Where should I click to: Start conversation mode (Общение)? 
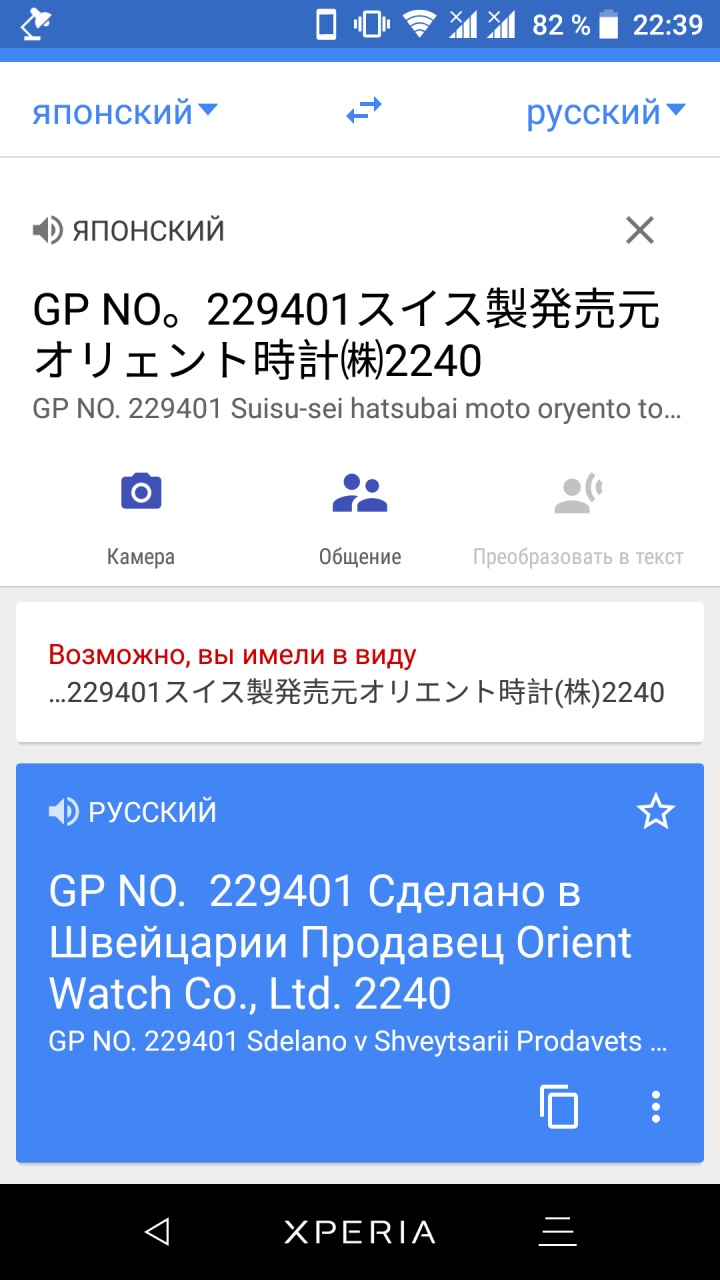click(360, 517)
